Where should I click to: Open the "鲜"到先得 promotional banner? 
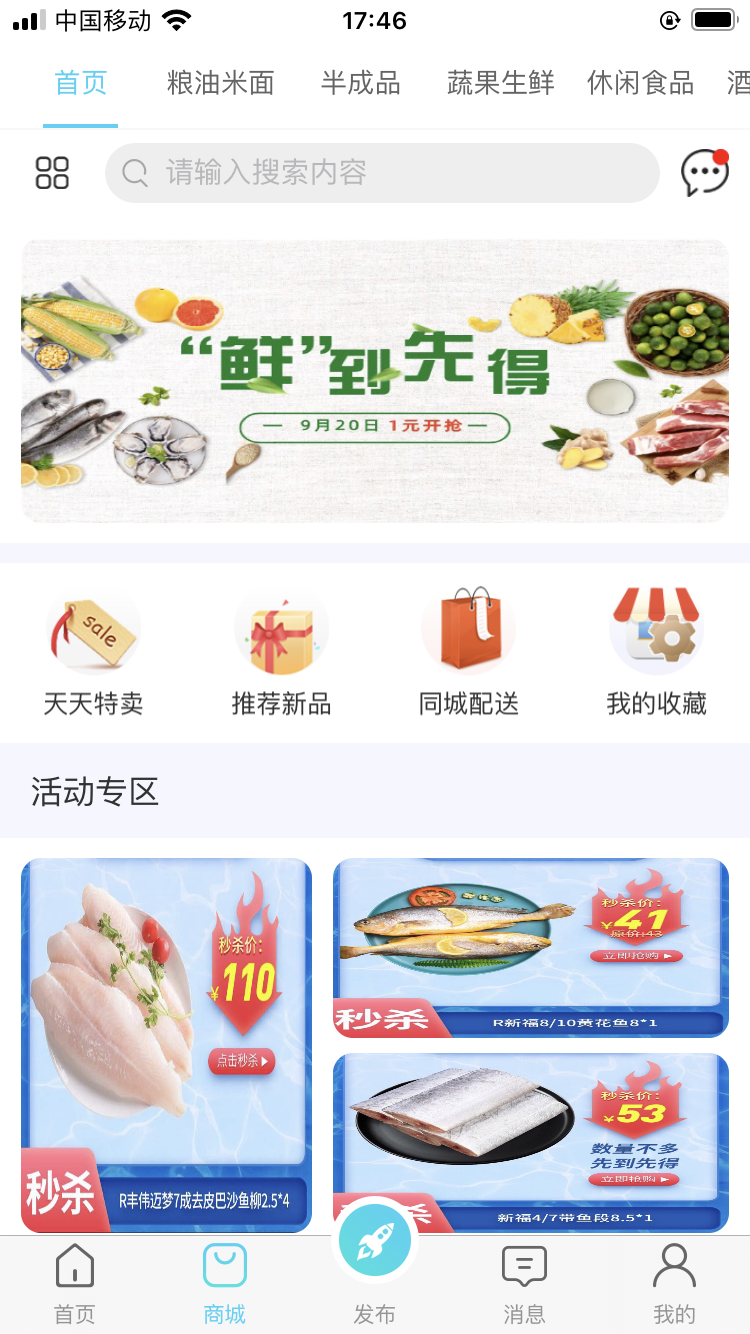click(x=375, y=381)
